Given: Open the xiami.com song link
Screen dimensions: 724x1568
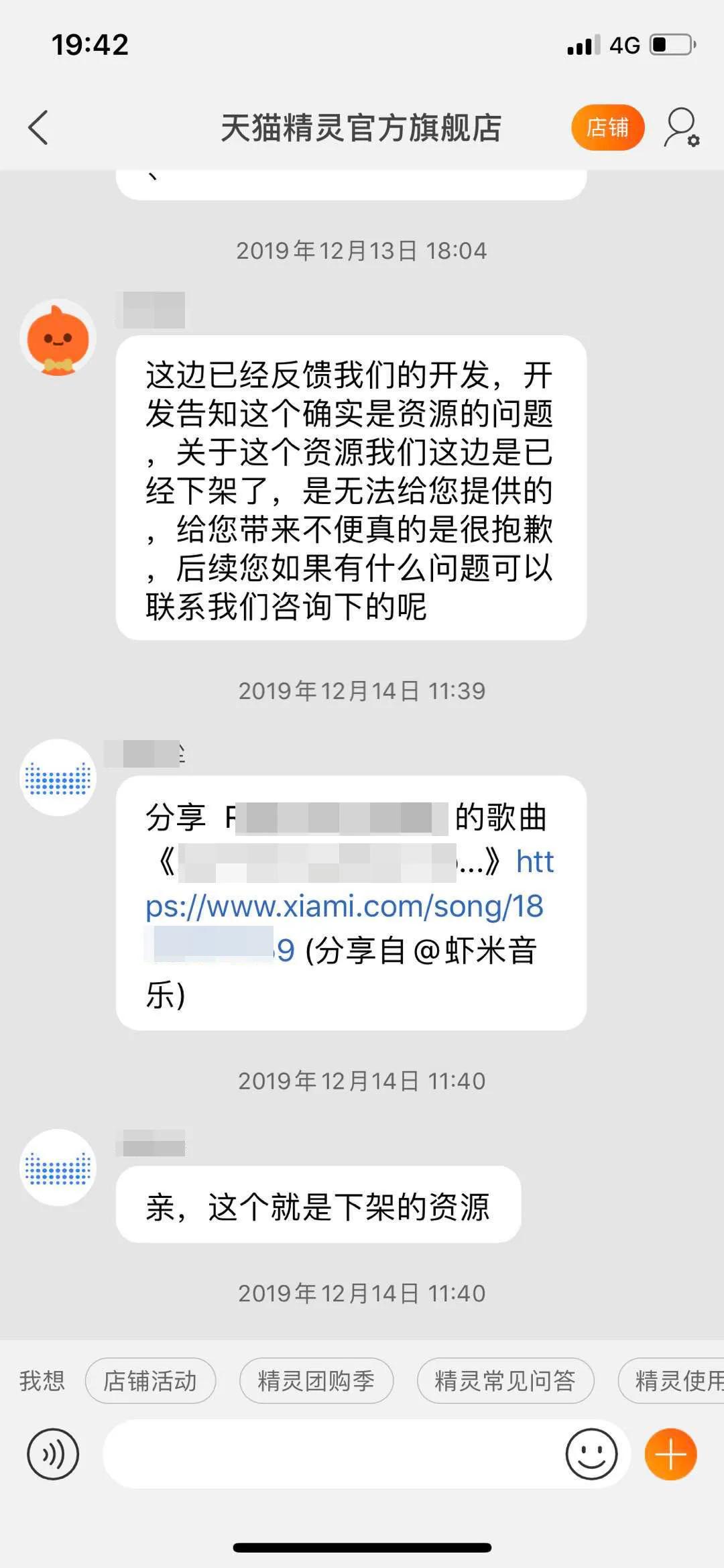Looking at the screenshot, I should pyautogui.click(x=344, y=906).
